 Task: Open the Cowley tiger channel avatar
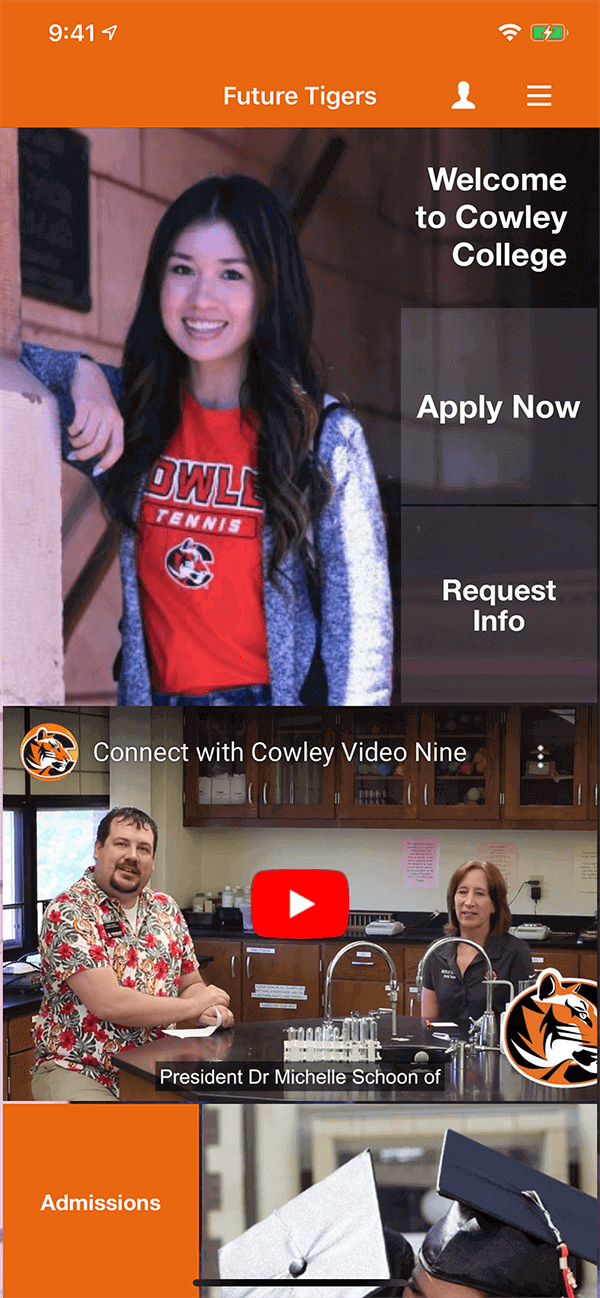49,752
